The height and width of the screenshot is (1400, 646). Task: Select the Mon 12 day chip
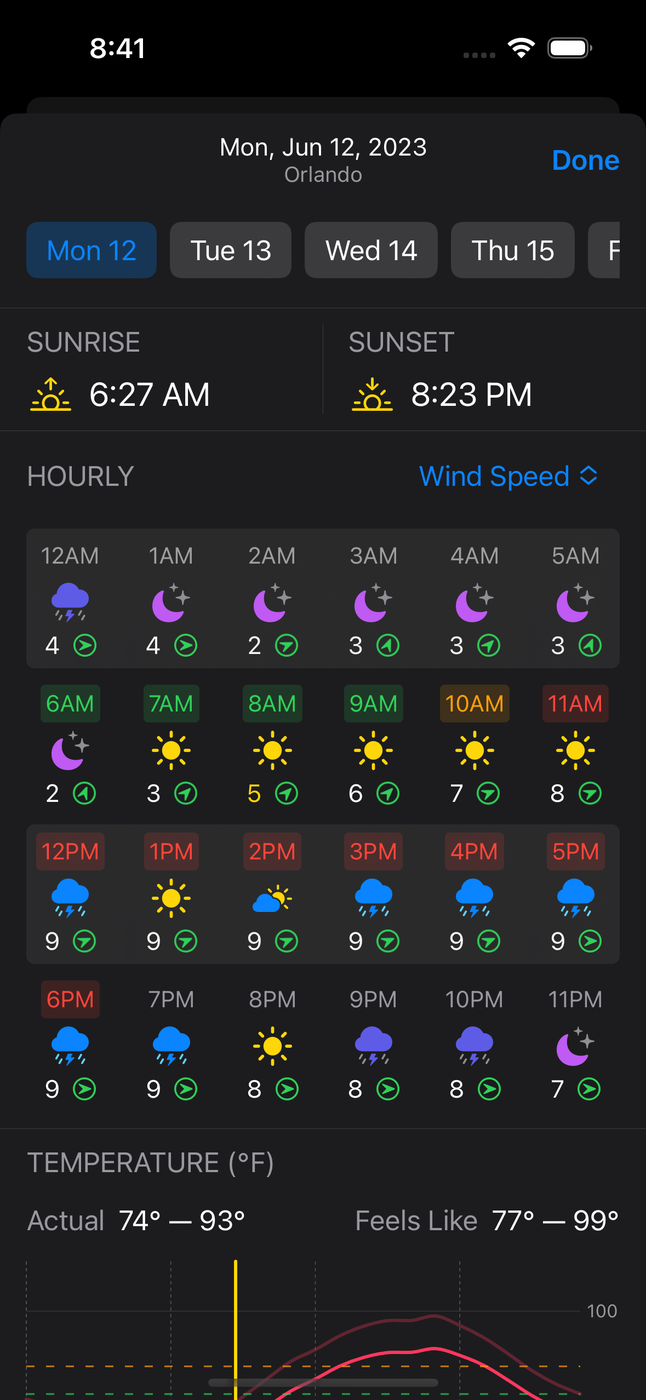click(x=91, y=250)
